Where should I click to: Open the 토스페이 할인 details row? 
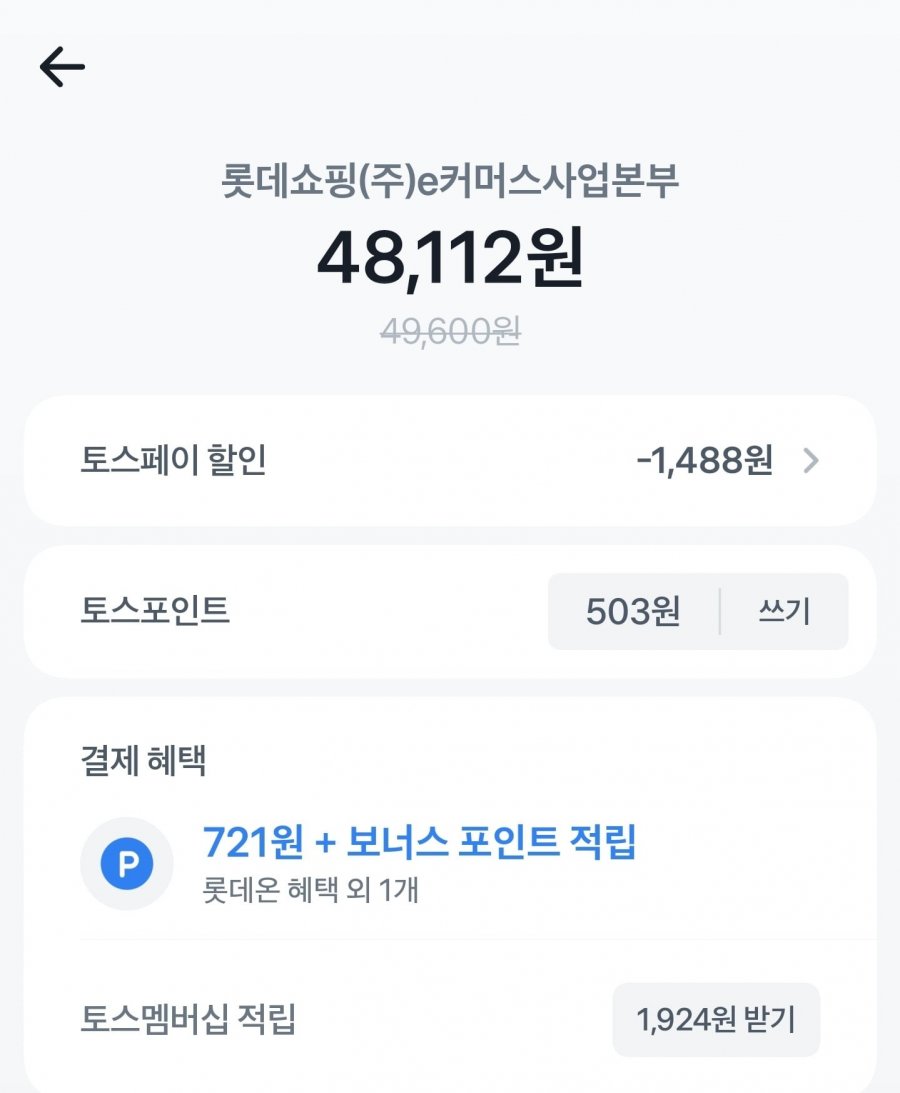coord(450,461)
